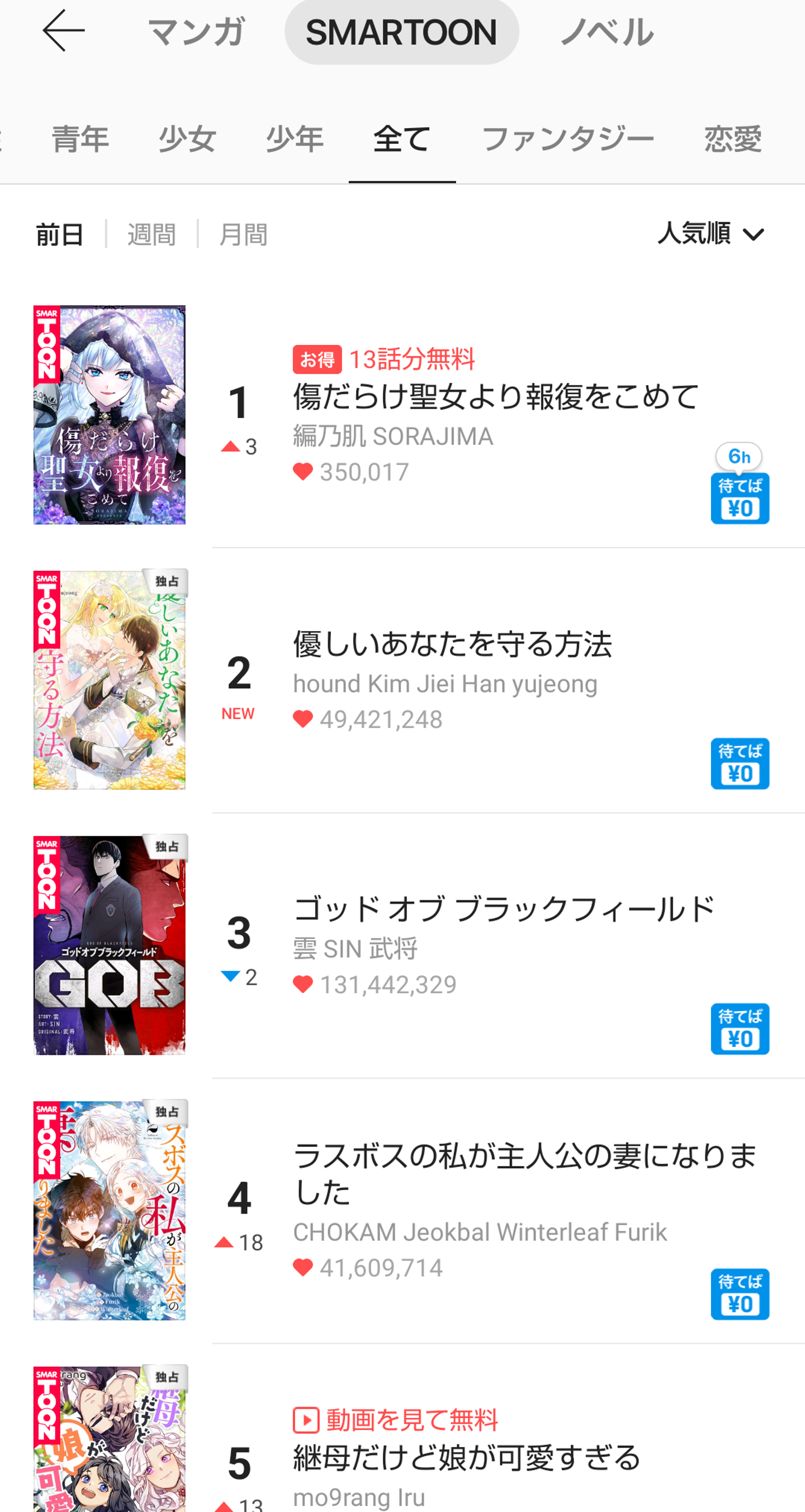Select the SMARTOON tab

(401, 32)
